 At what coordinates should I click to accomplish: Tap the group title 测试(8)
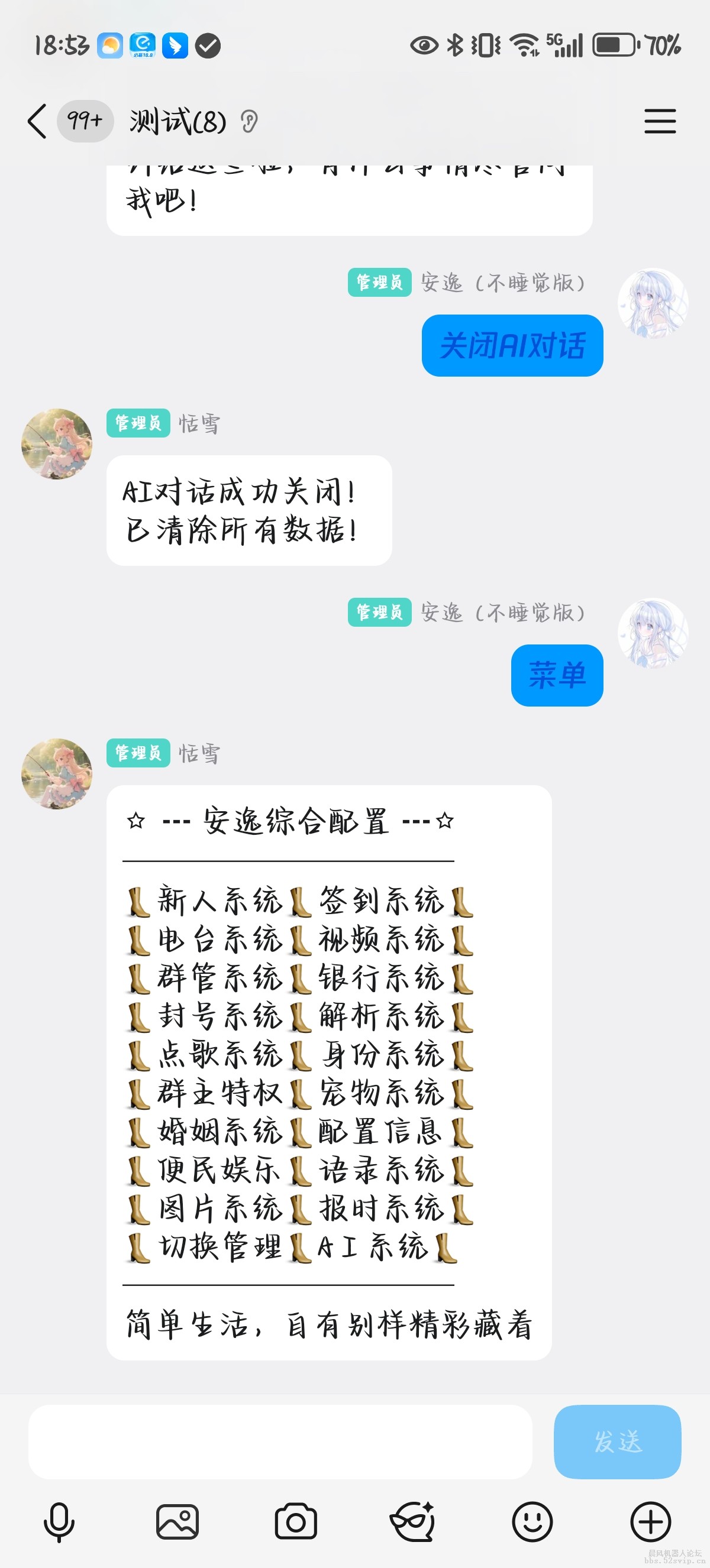point(178,121)
